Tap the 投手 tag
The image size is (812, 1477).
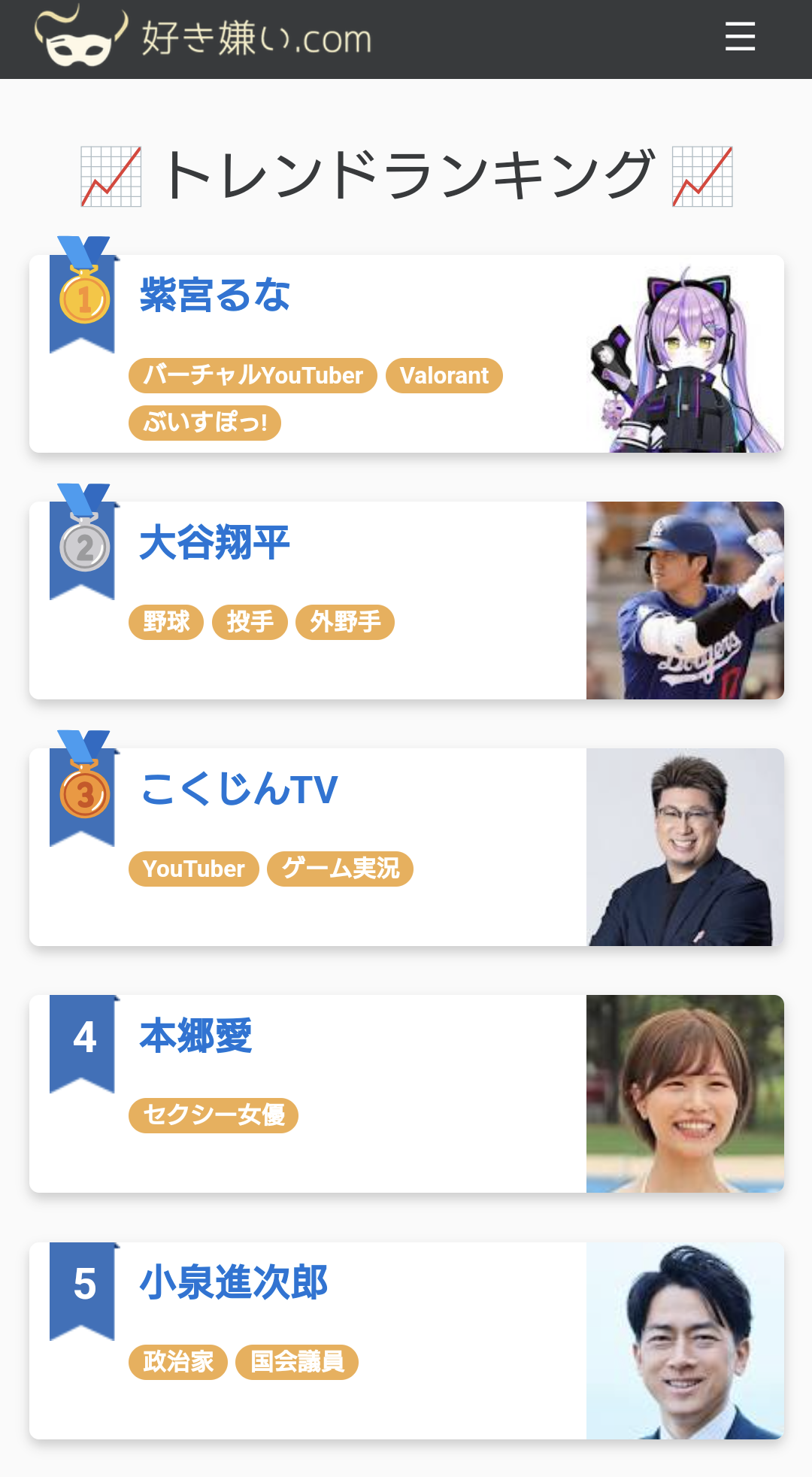[250, 622]
